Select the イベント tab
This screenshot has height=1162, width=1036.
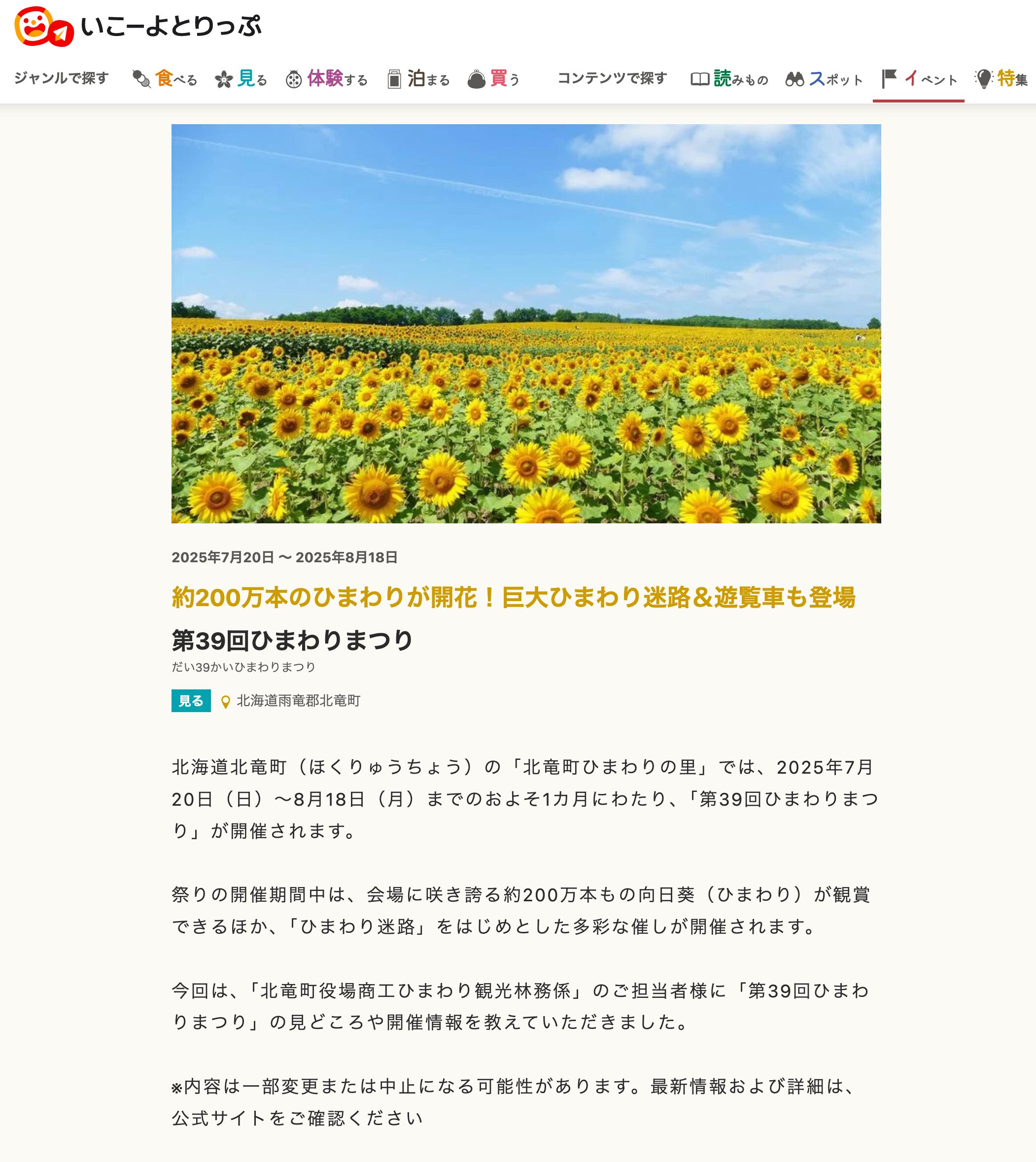pos(919,78)
